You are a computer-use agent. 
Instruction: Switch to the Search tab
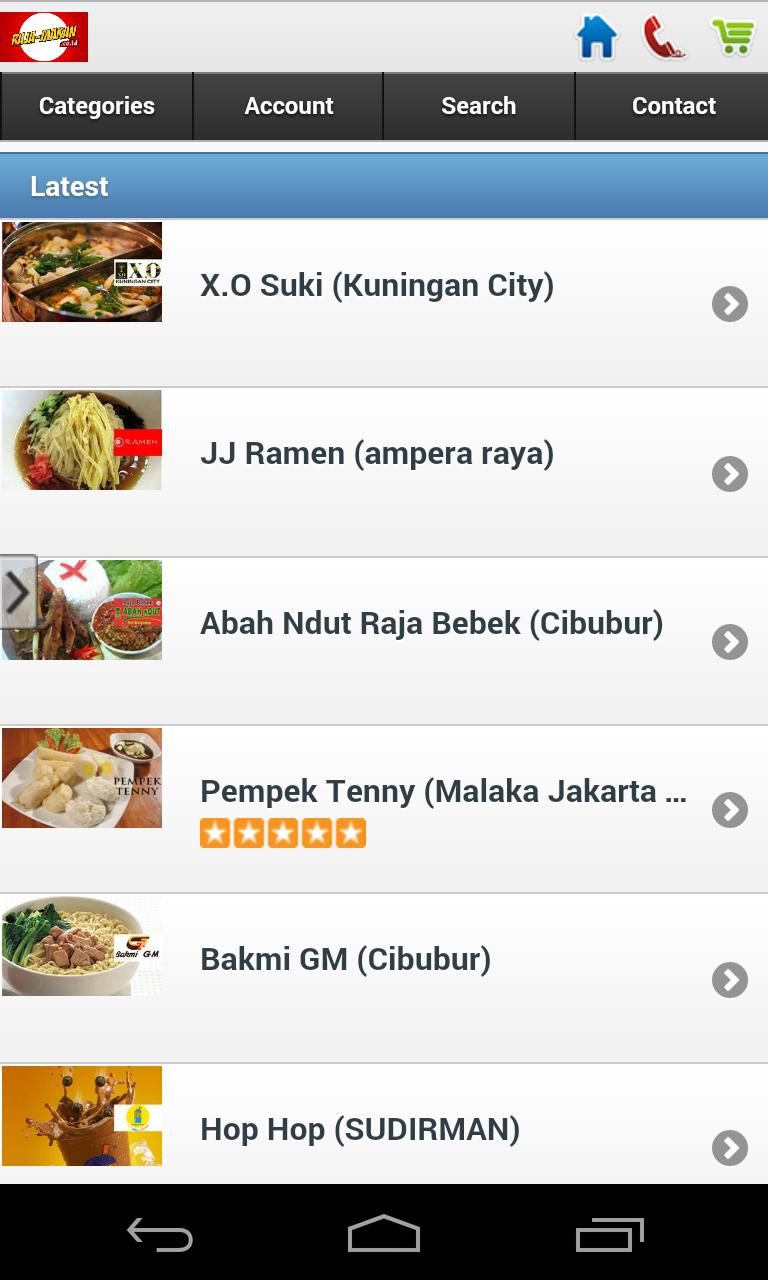478,106
